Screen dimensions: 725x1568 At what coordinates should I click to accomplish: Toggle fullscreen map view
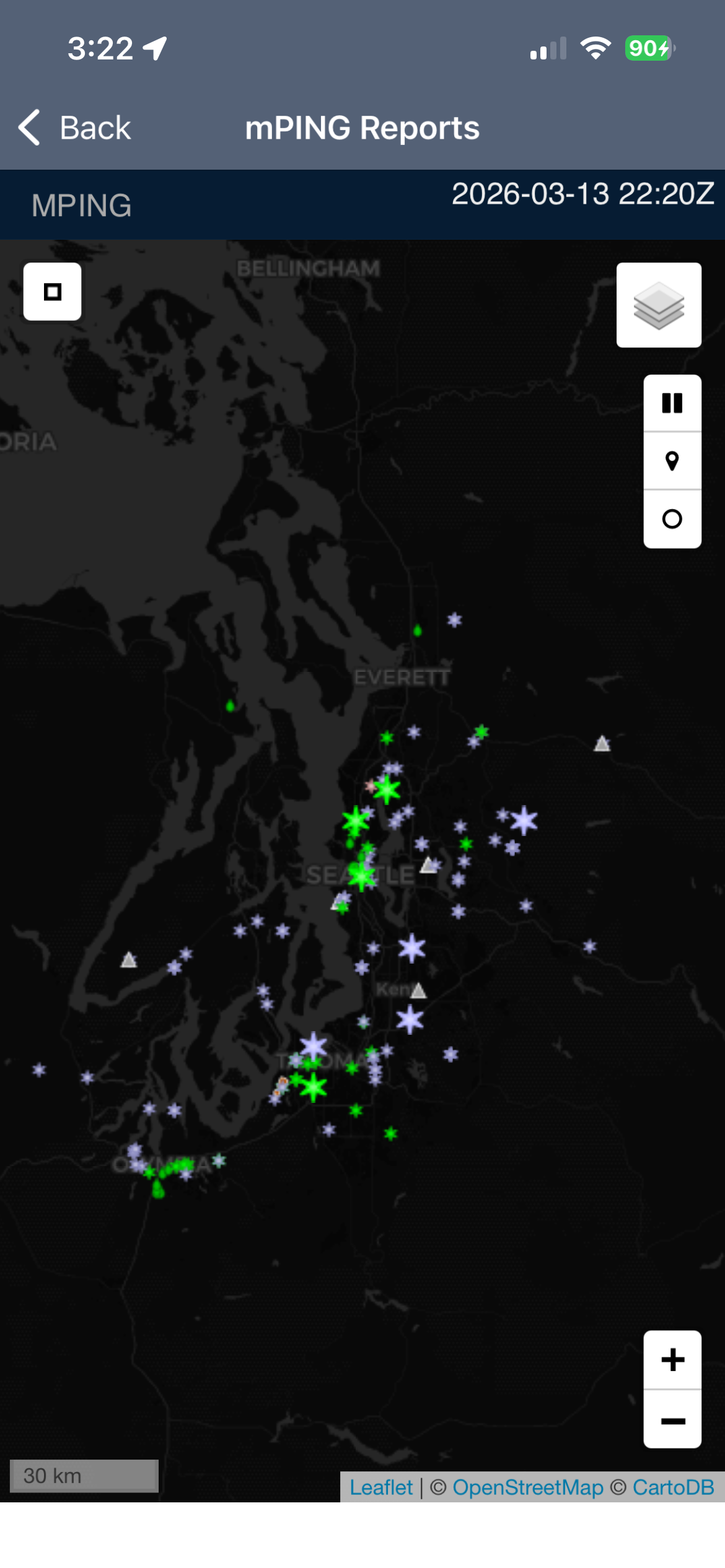tap(53, 292)
